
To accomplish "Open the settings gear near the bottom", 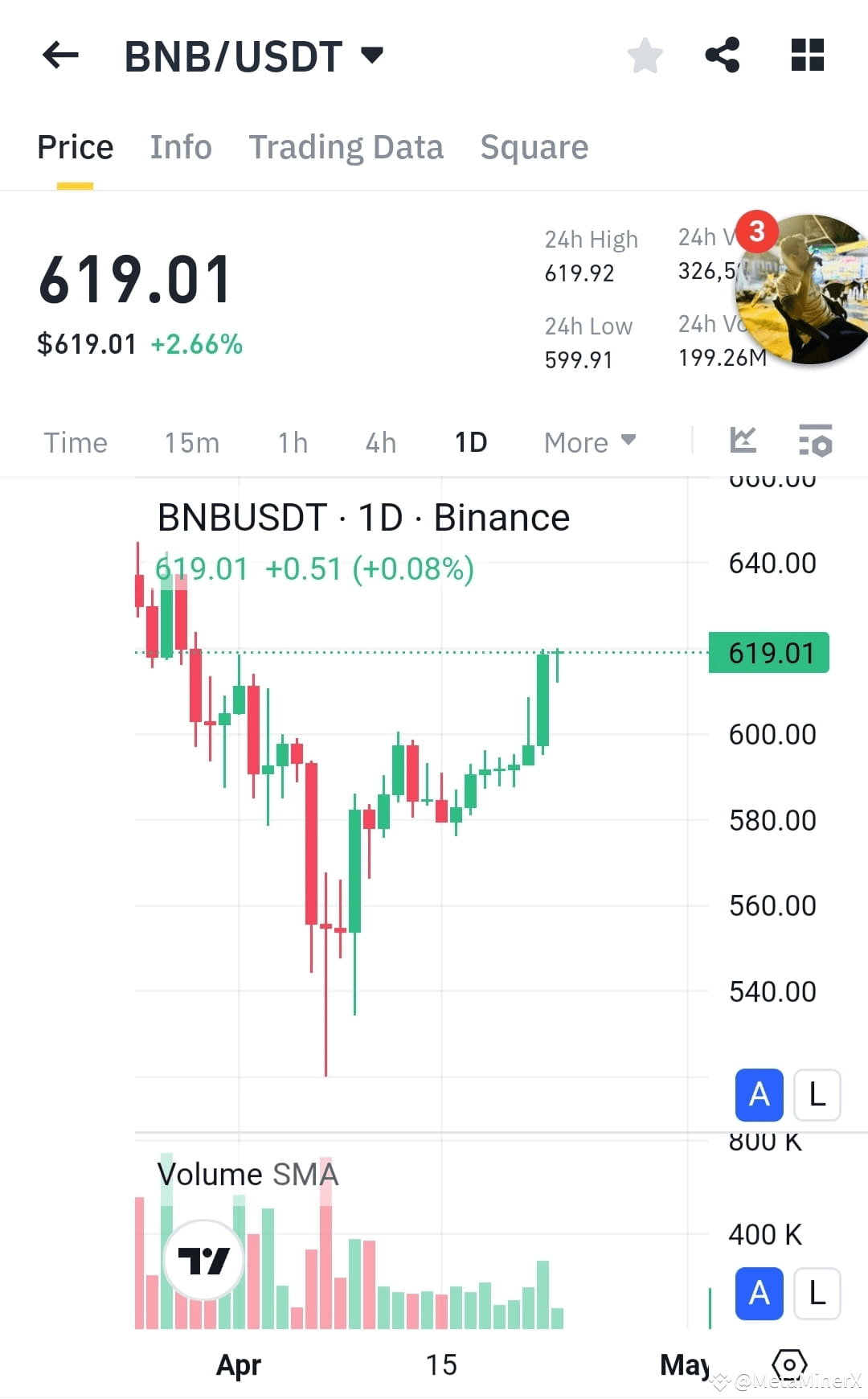I will (790, 1363).
